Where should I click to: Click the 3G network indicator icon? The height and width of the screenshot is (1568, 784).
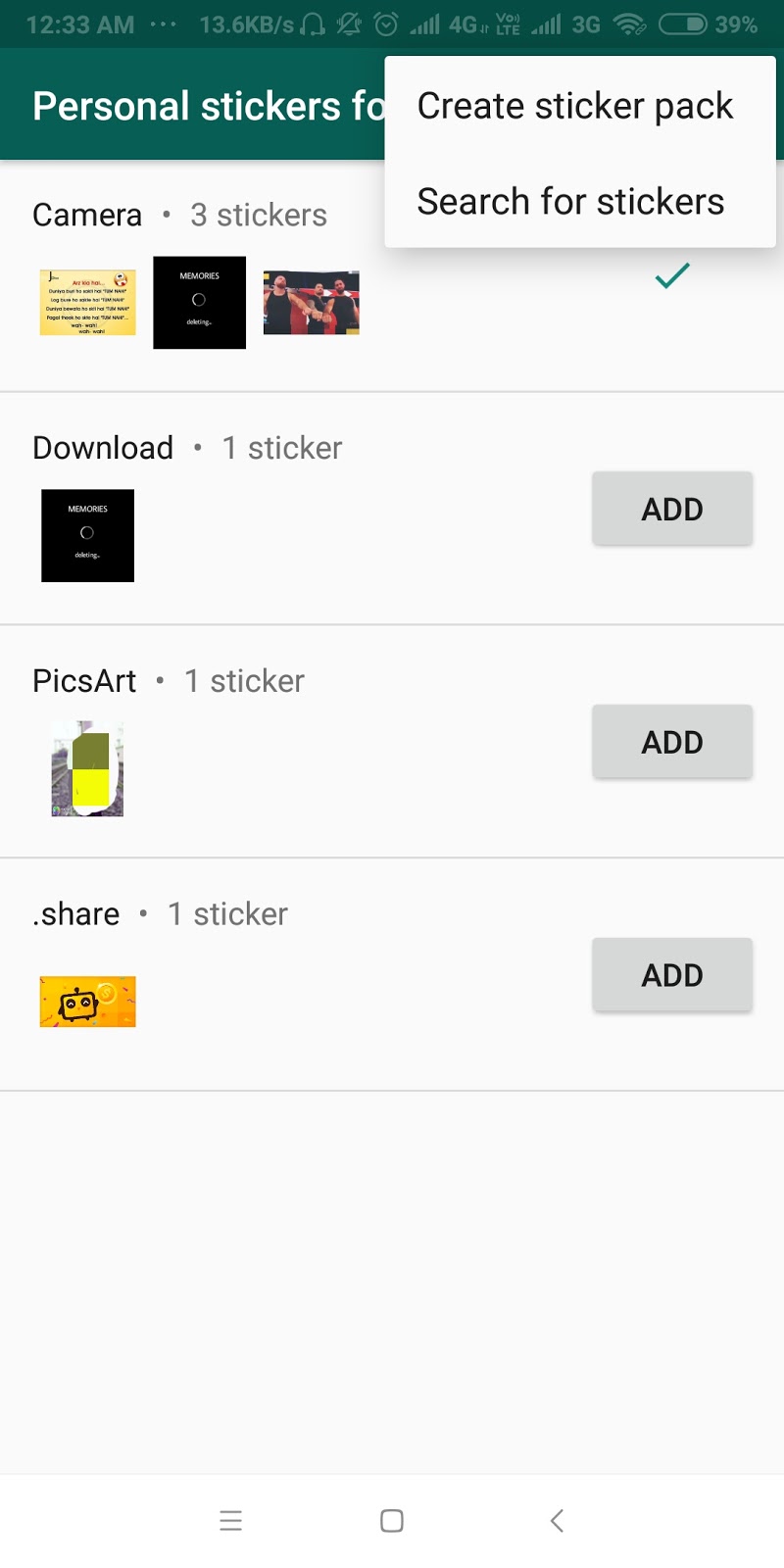point(585,24)
